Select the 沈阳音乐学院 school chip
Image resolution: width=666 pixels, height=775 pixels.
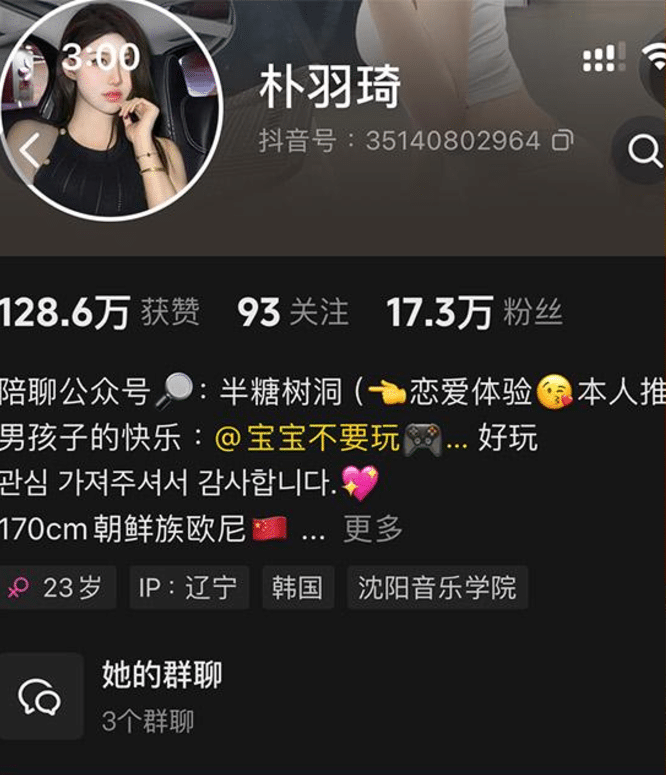click(437, 587)
